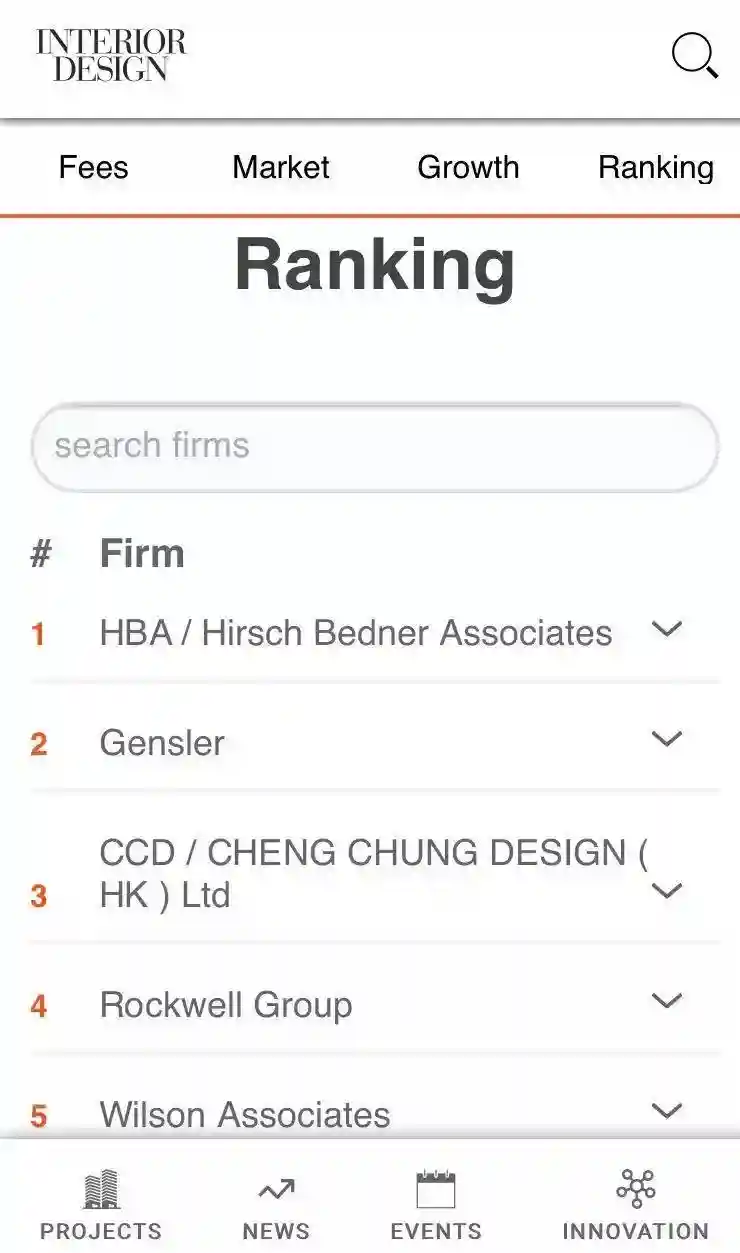The height and width of the screenshot is (1253, 740).
Task: Open the Innovation section
Action: pyautogui.click(x=635, y=1205)
